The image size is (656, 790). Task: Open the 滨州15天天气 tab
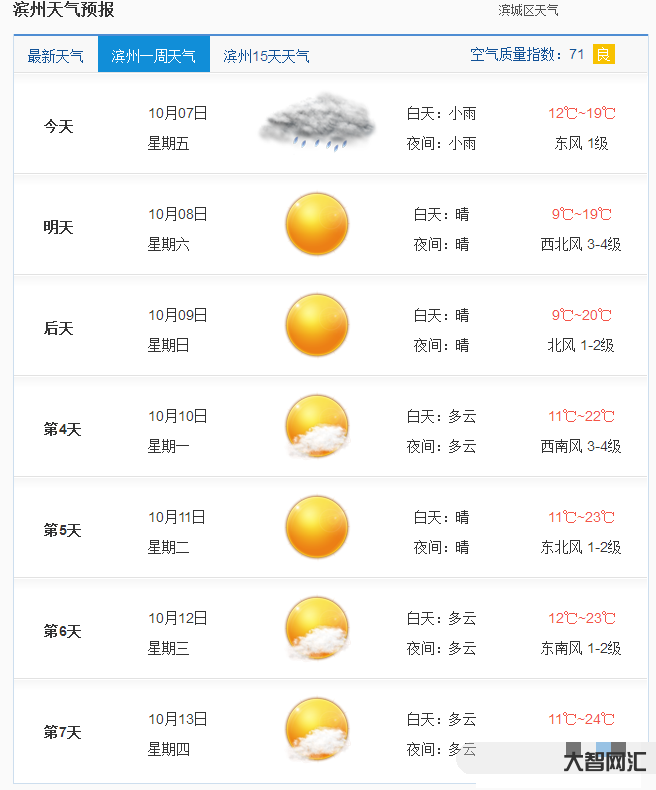coord(266,56)
